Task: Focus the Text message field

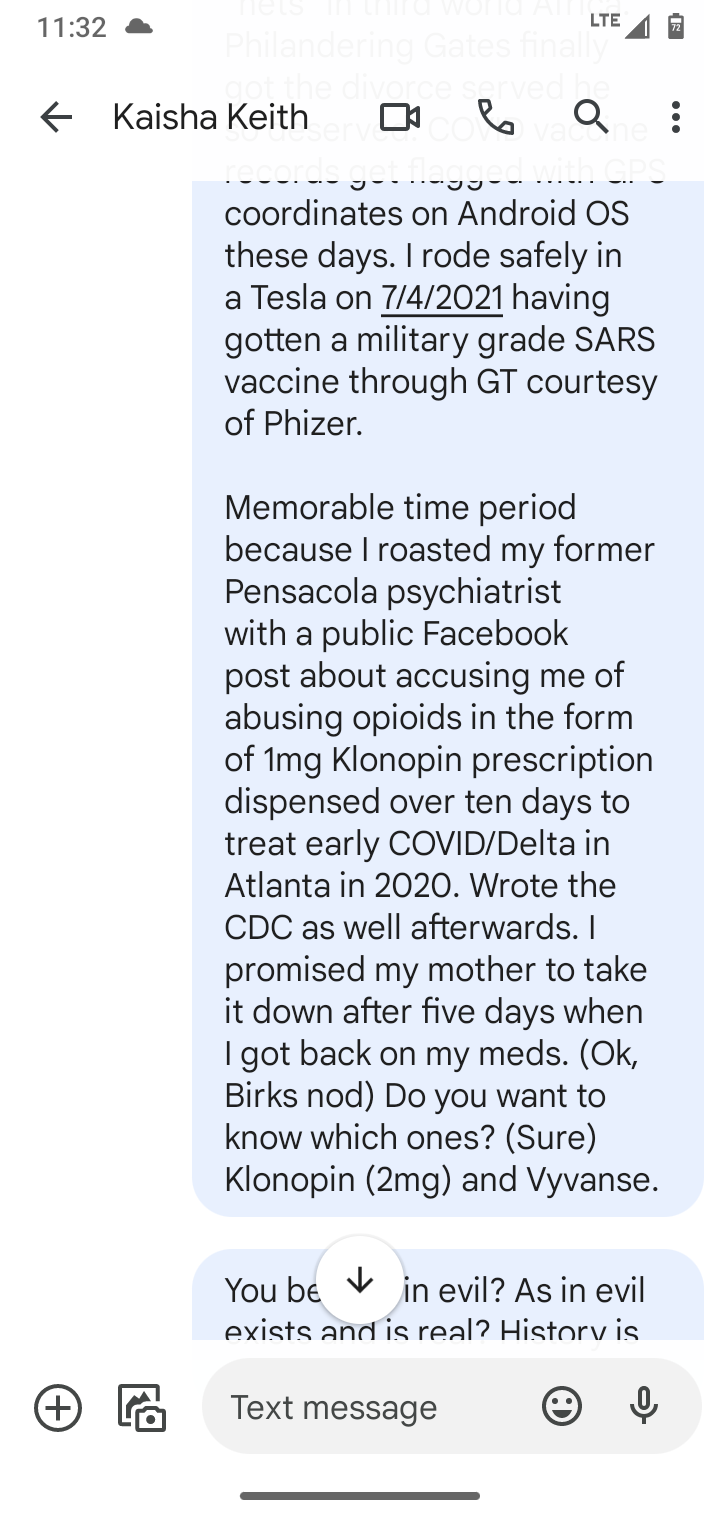Action: tap(380, 1407)
